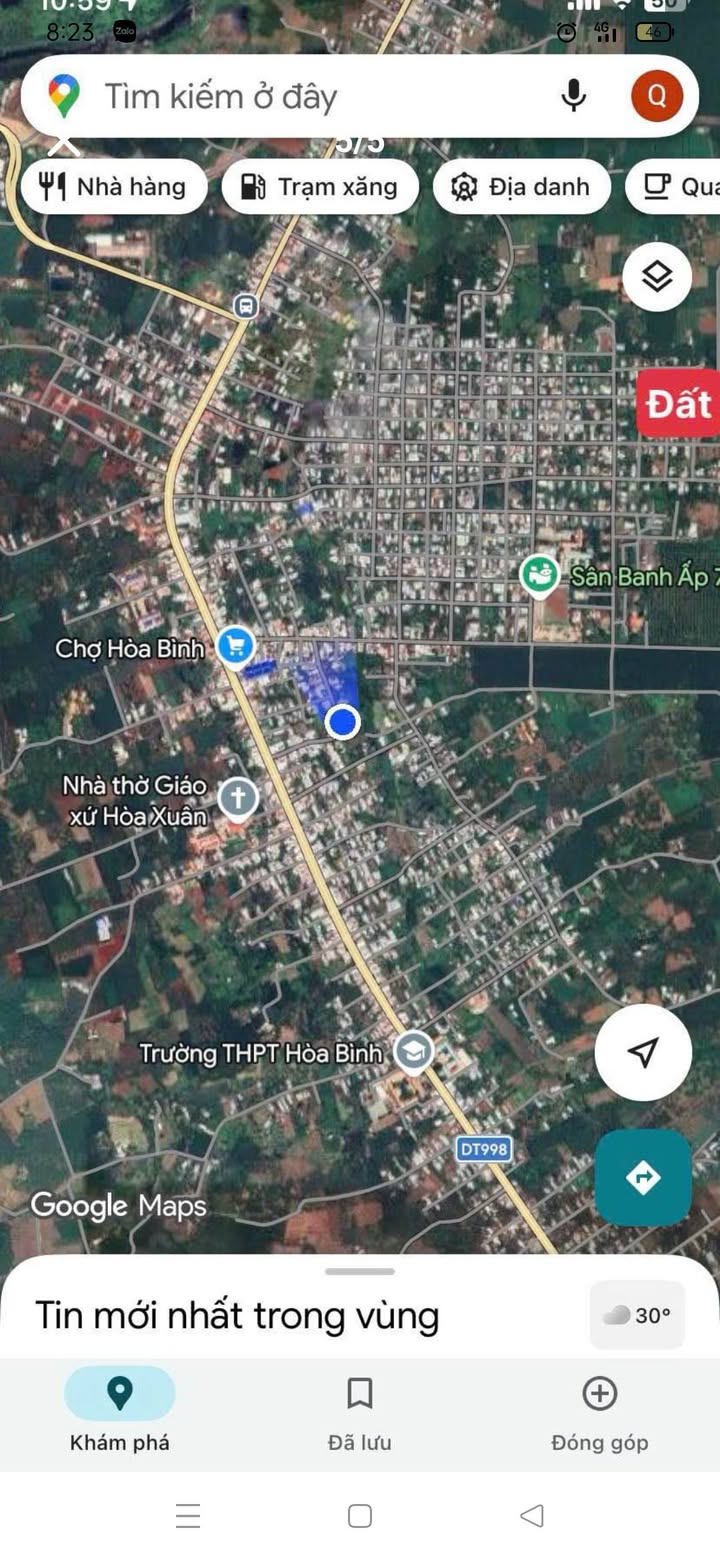Open the map layers button
The image size is (720, 1560).
[657, 276]
